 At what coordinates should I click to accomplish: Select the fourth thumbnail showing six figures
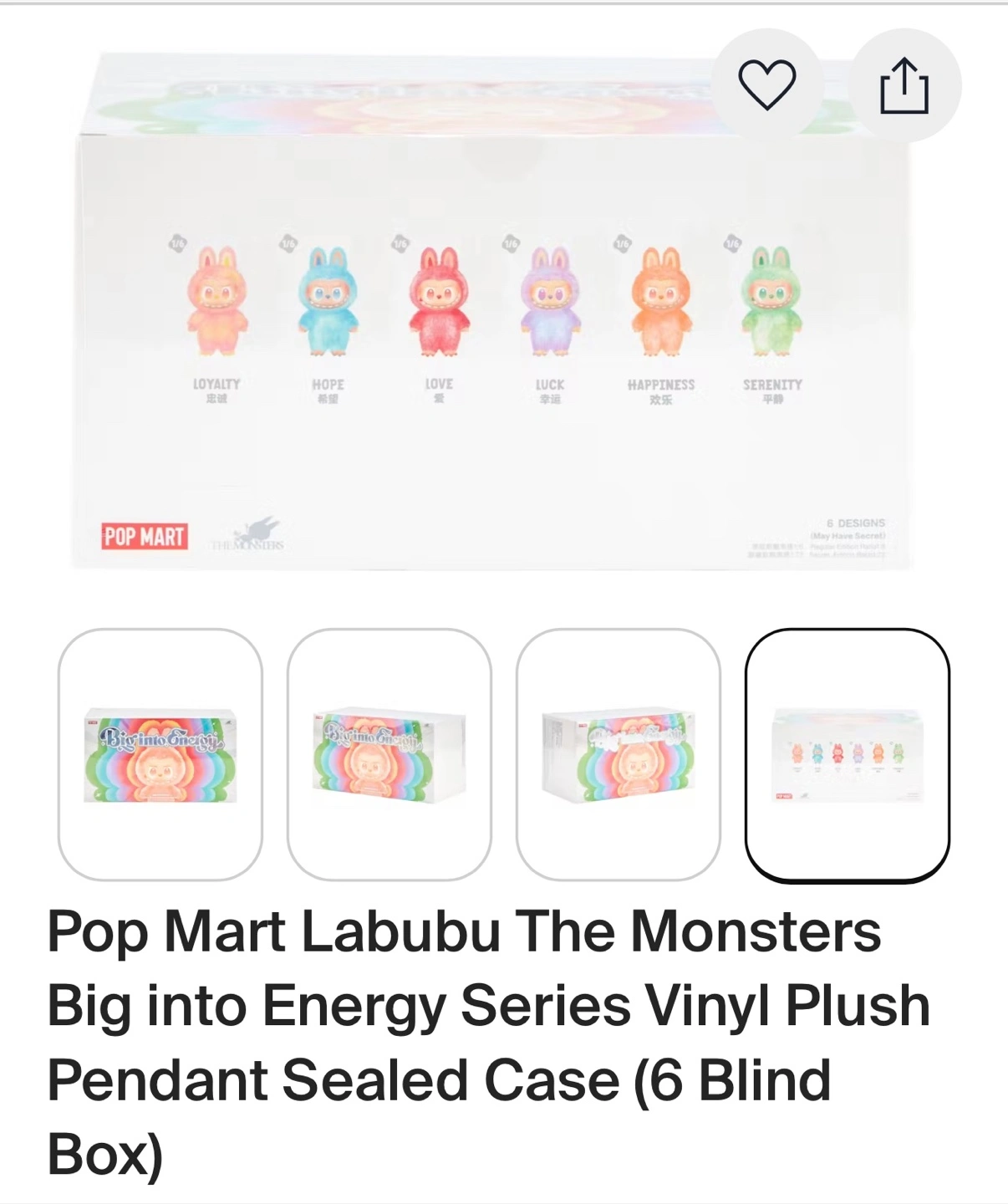click(x=848, y=754)
